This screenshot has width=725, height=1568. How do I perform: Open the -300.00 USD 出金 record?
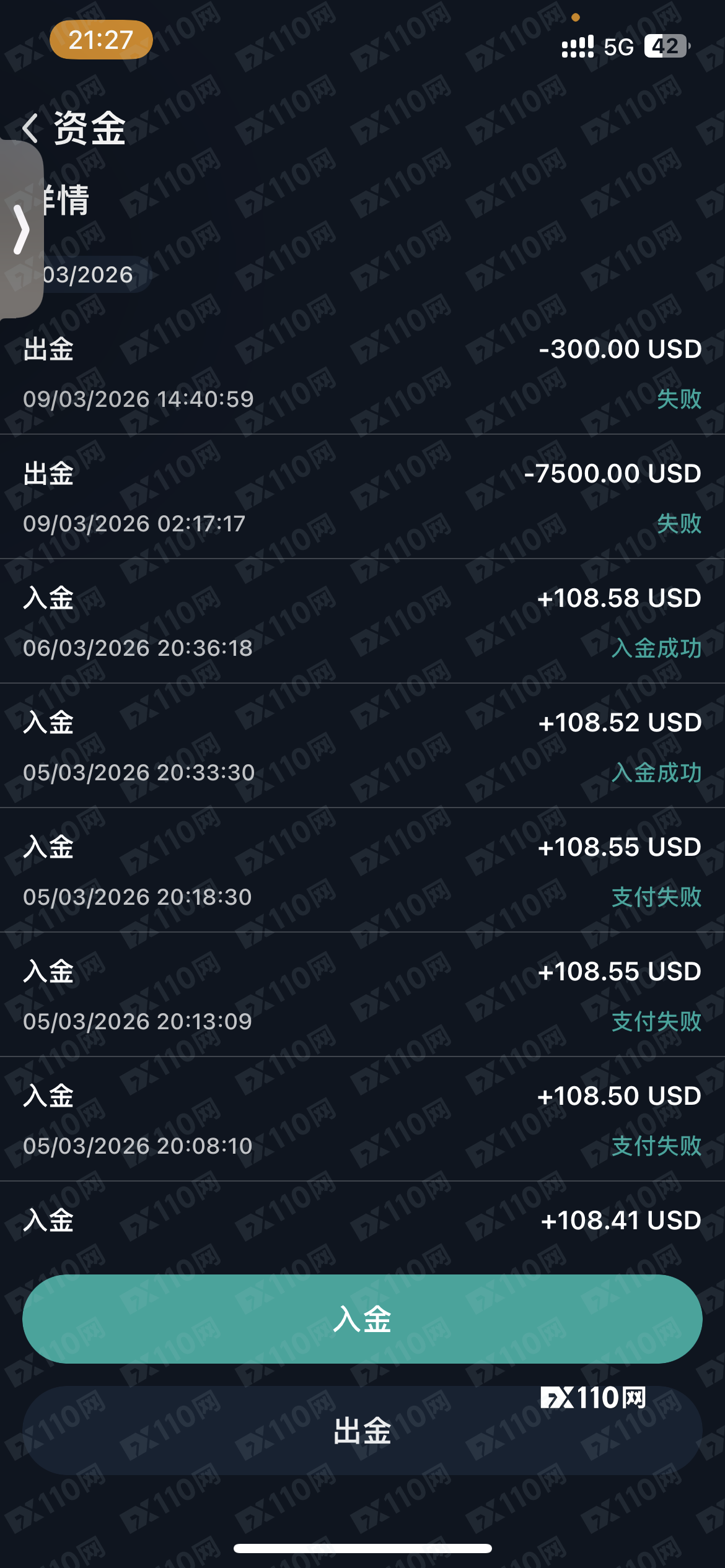(362, 373)
